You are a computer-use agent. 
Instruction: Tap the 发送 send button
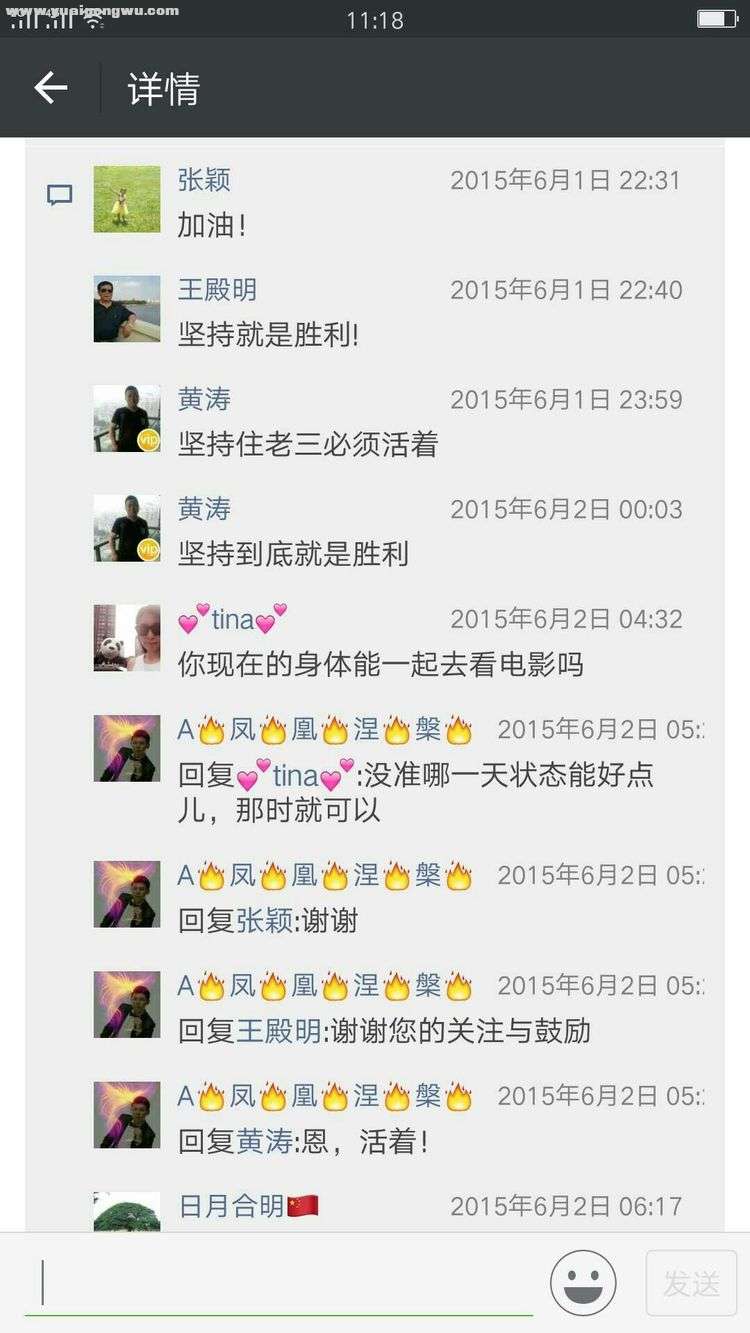coord(691,1283)
